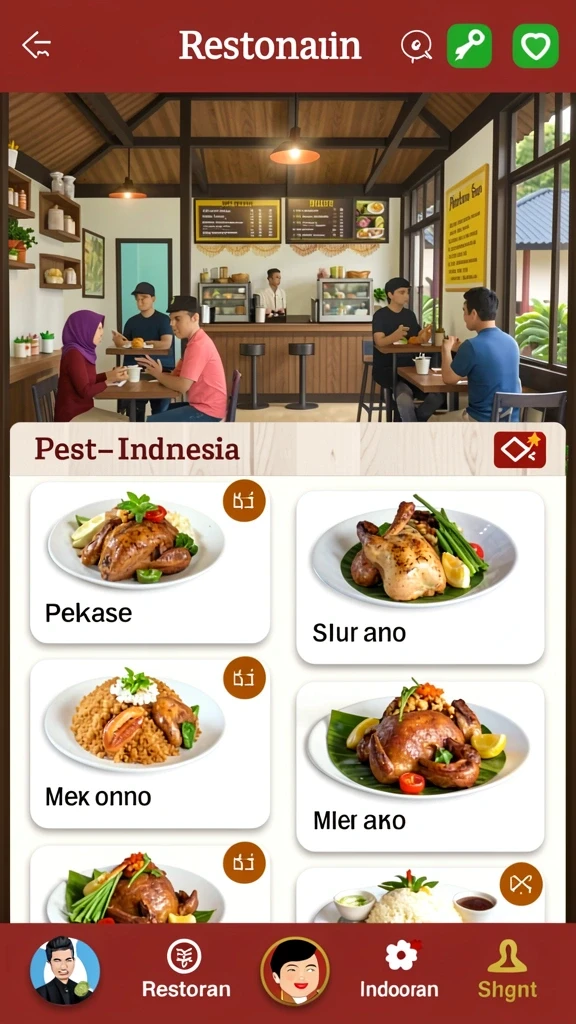Tap the brown badge on the Mek onno card

pos(244,678)
